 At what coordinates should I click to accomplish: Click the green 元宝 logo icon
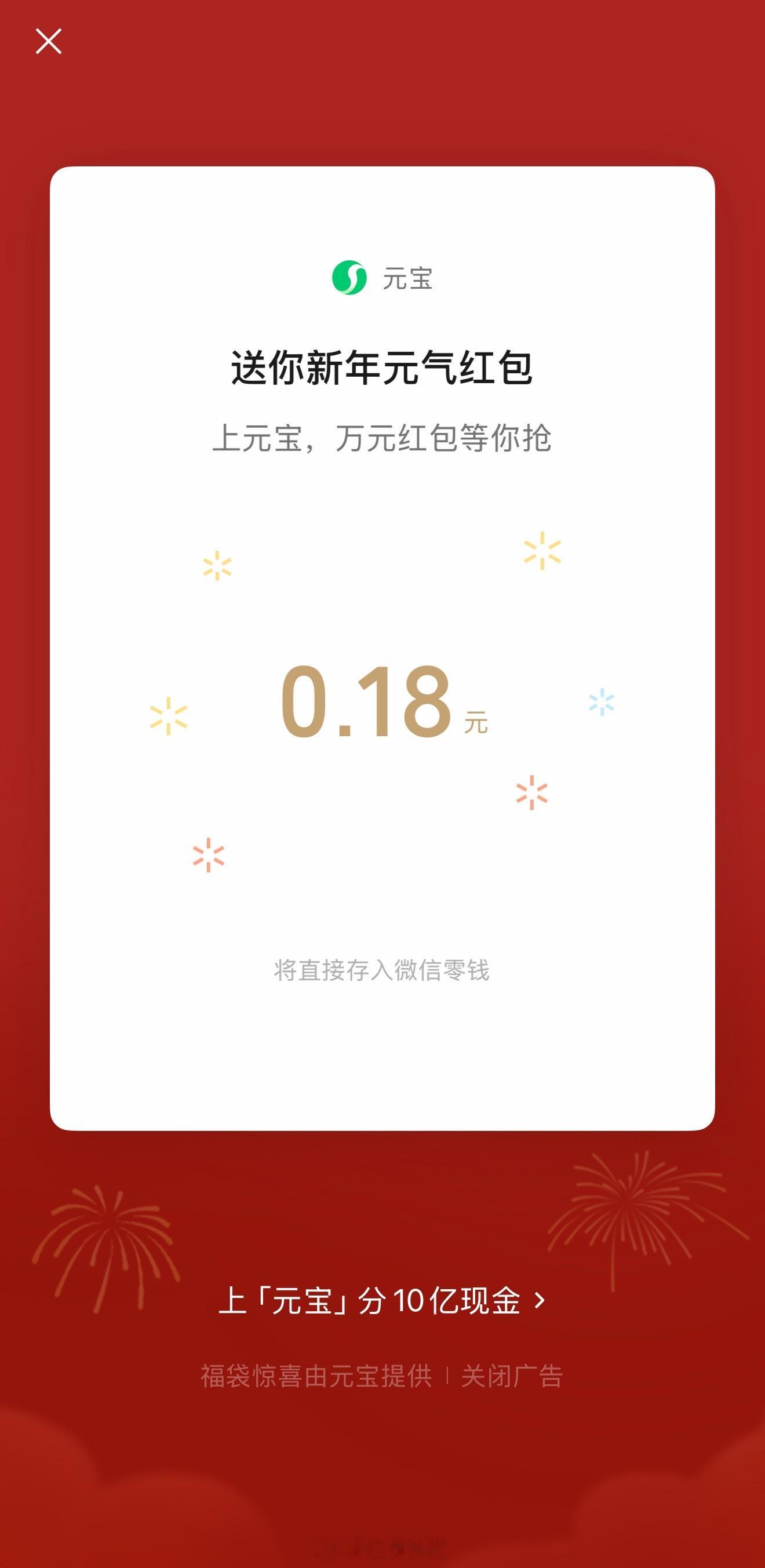[x=350, y=277]
